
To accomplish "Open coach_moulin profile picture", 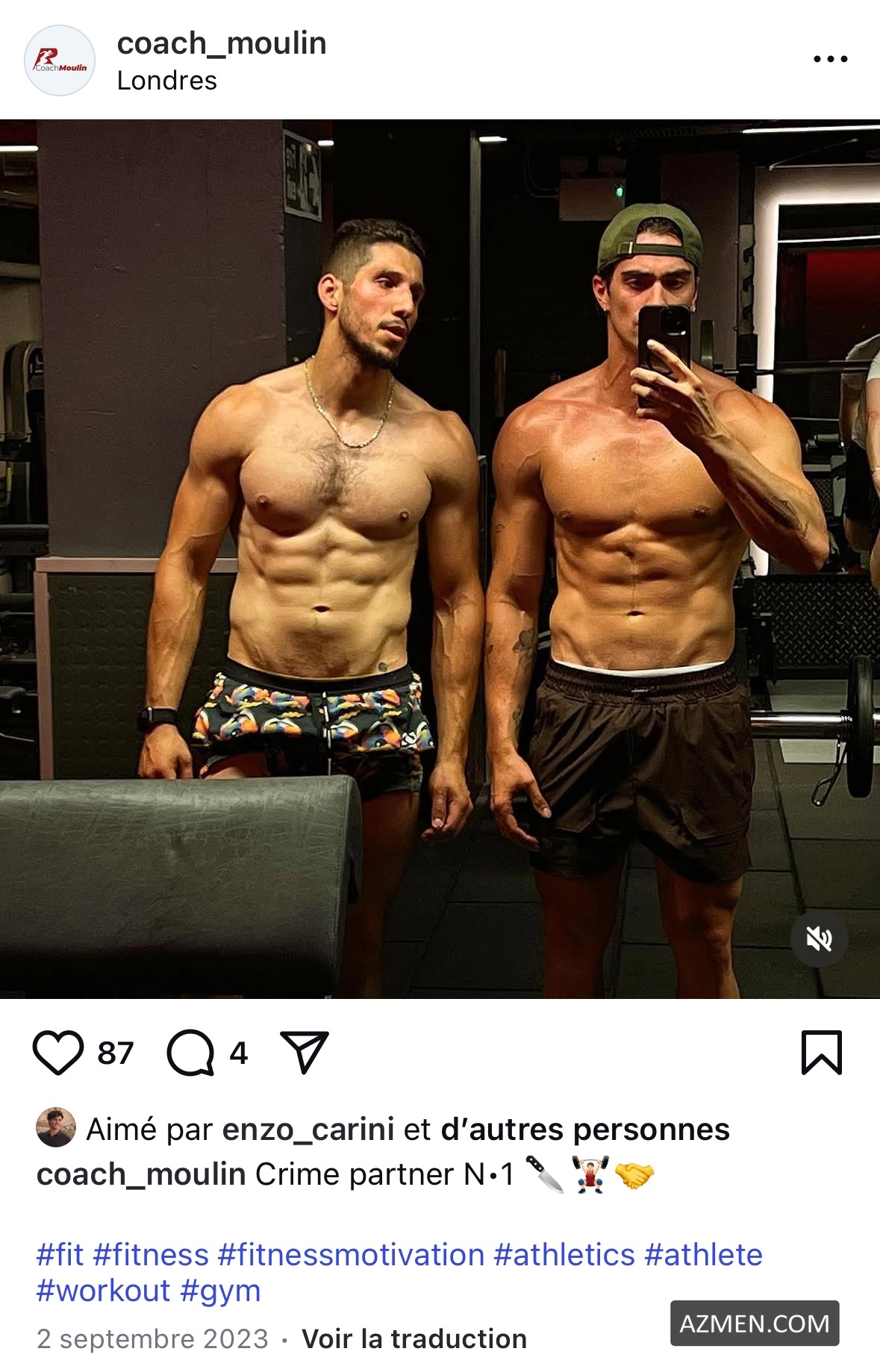I will pos(60,60).
